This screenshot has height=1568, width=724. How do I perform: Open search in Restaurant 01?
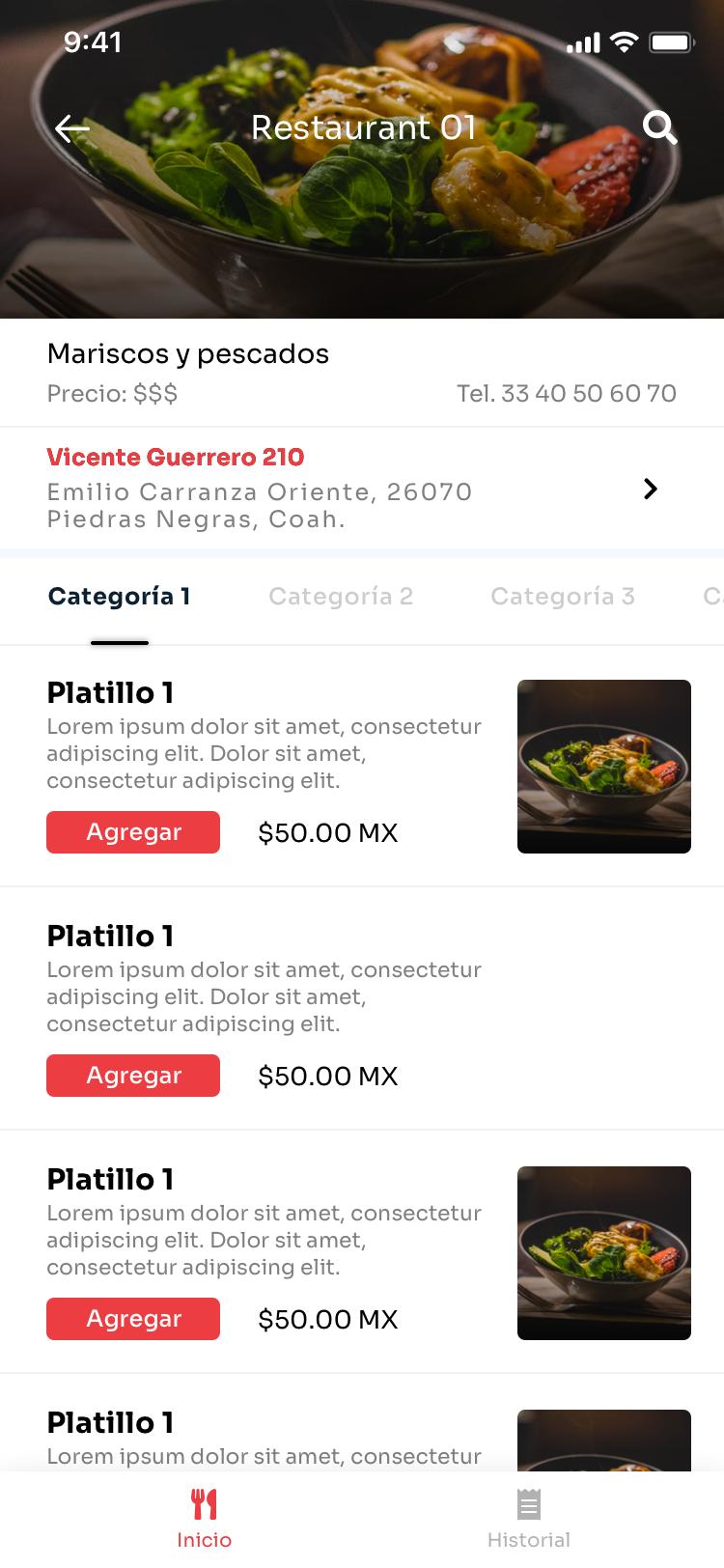[659, 127]
